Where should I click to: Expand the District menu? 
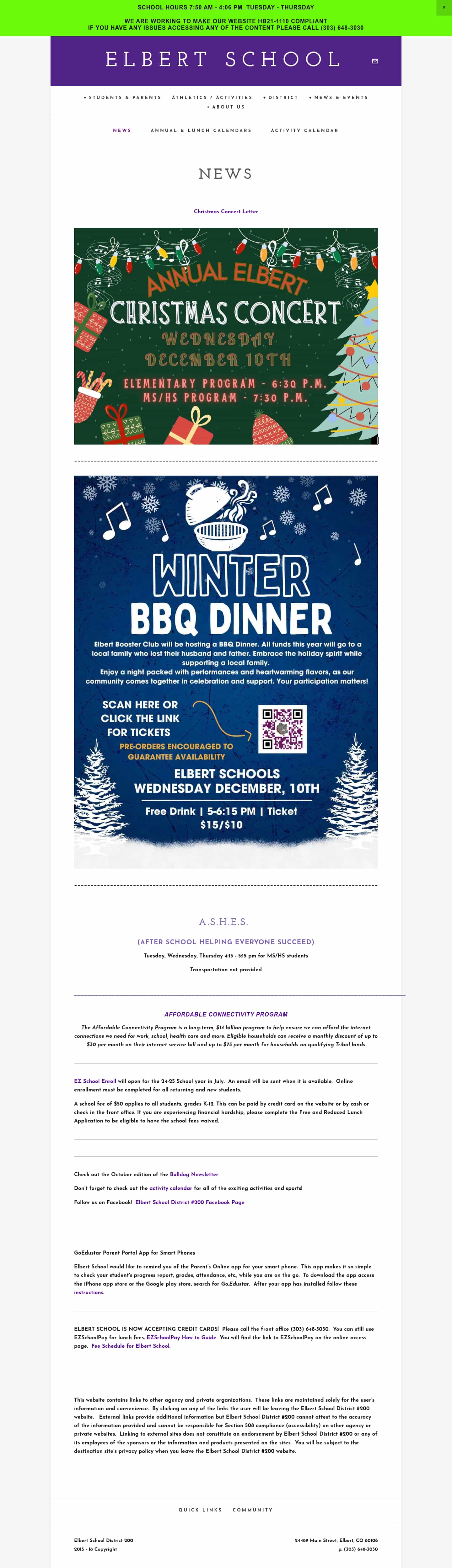click(281, 97)
